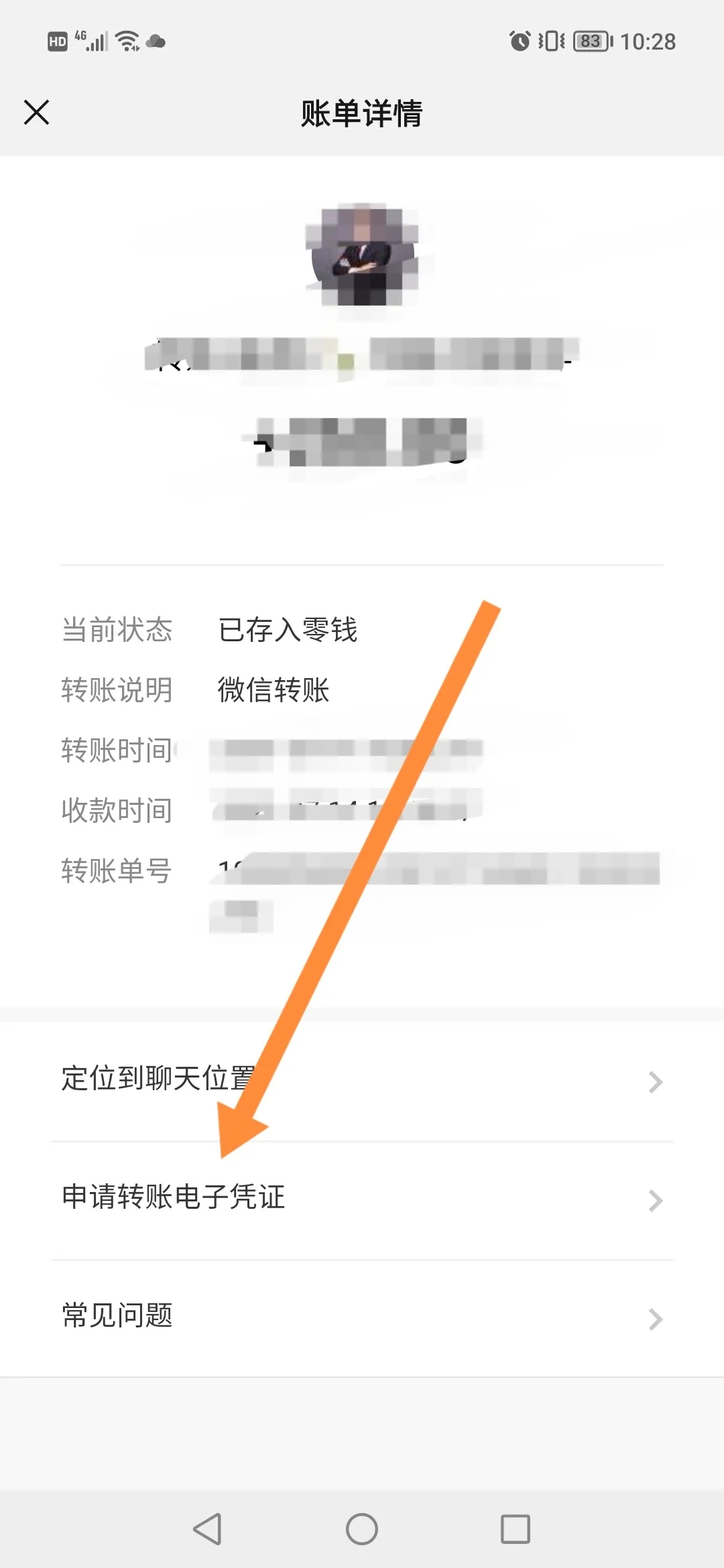The image size is (724, 1568).
Task: Open 定位到聊天位置
Action: (x=362, y=1081)
